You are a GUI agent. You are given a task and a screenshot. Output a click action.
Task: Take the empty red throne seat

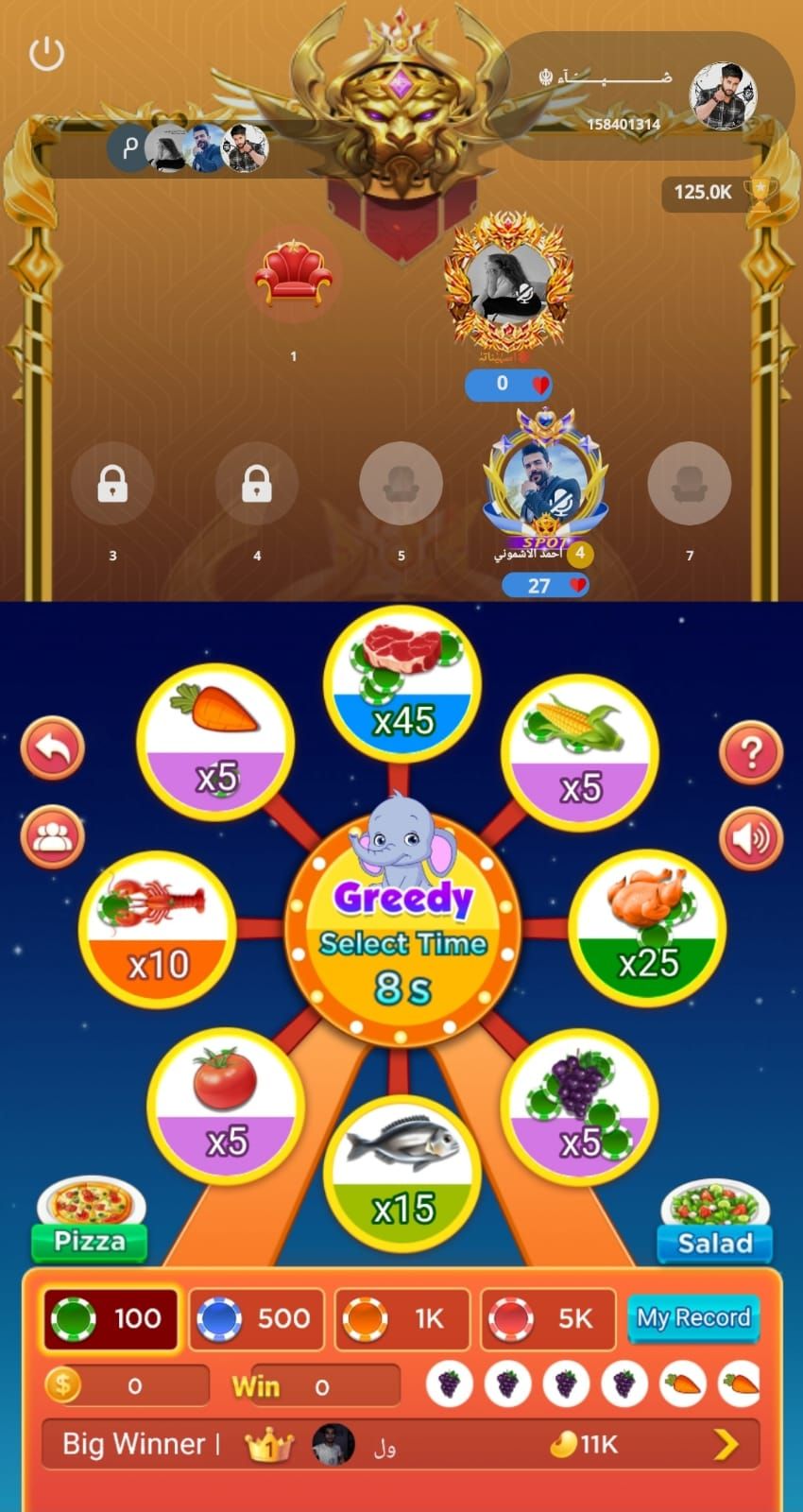tap(293, 274)
